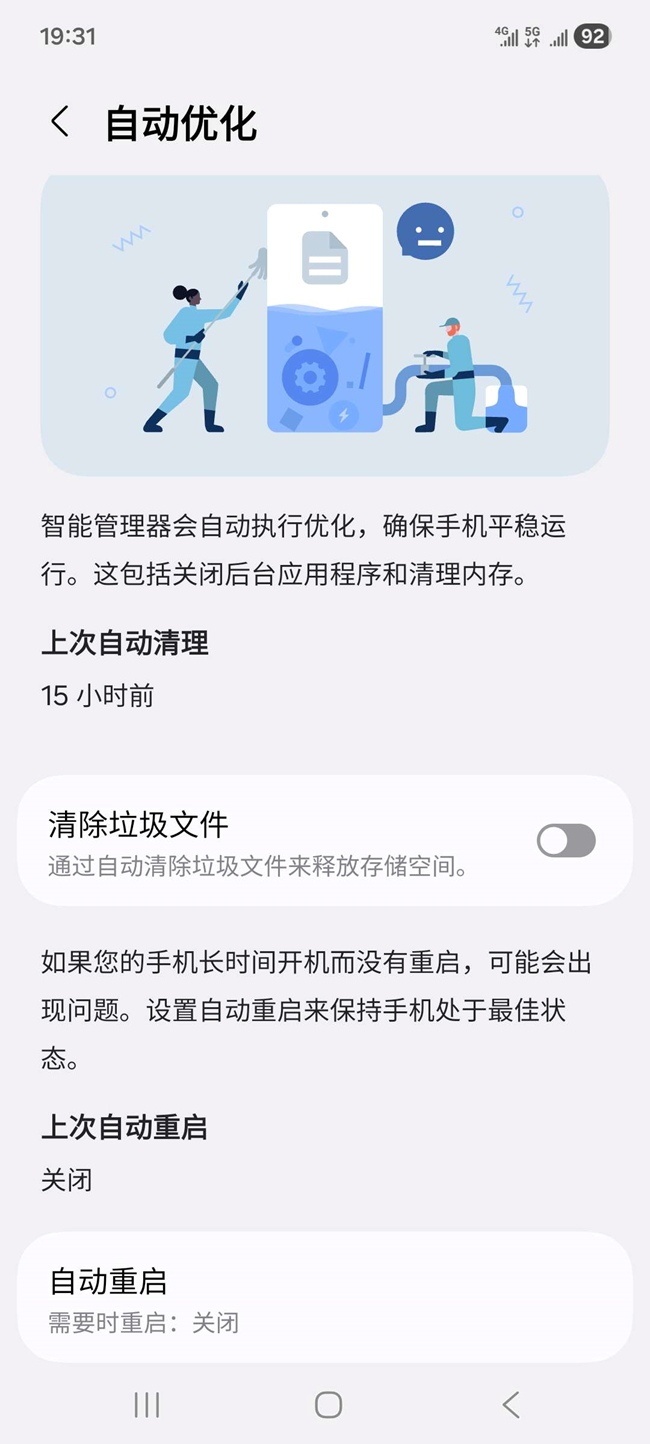The width and height of the screenshot is (650, 1444).
Task: Enable the 清除垃圾文件 switch
Action: 566,841
